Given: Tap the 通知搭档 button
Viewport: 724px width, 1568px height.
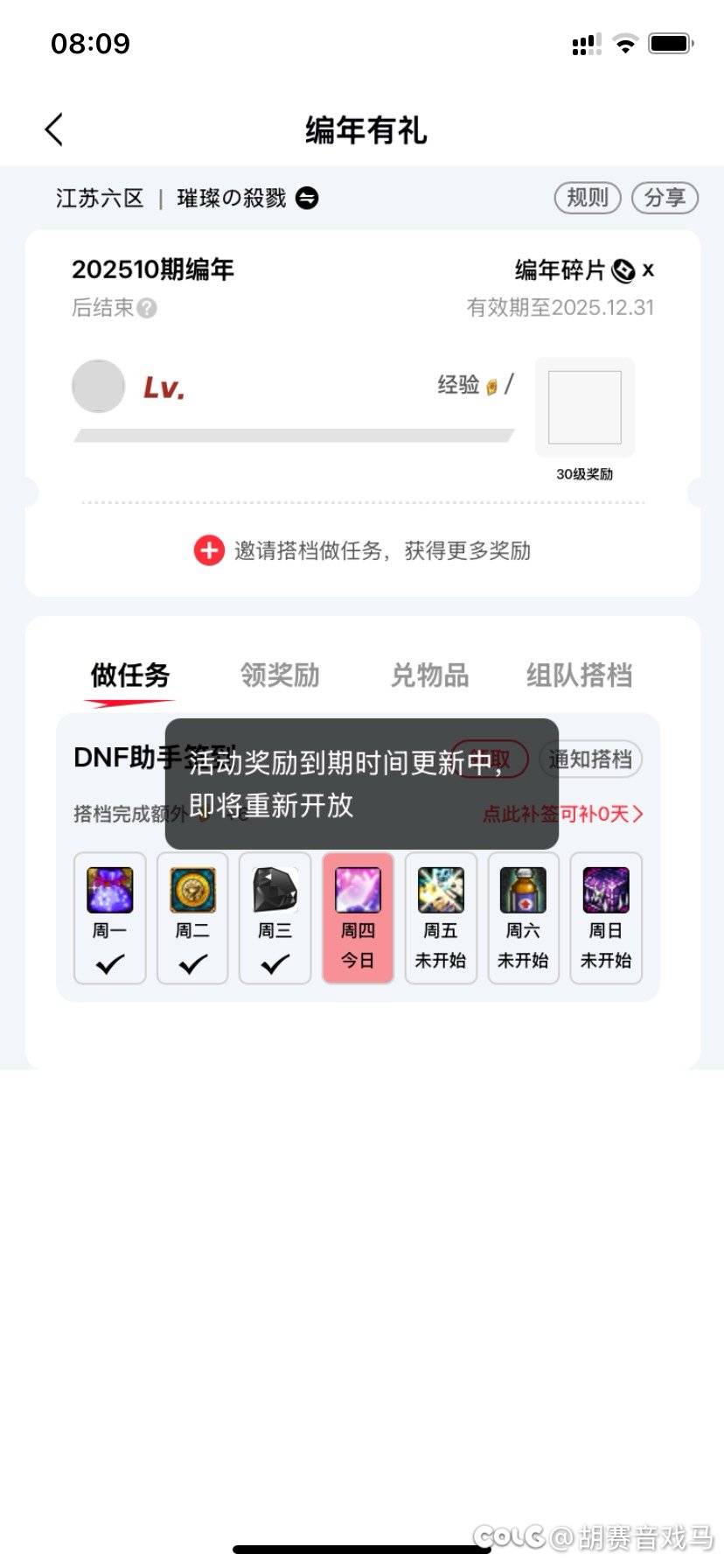Looking at the screenshot, I should click(591, 759).
